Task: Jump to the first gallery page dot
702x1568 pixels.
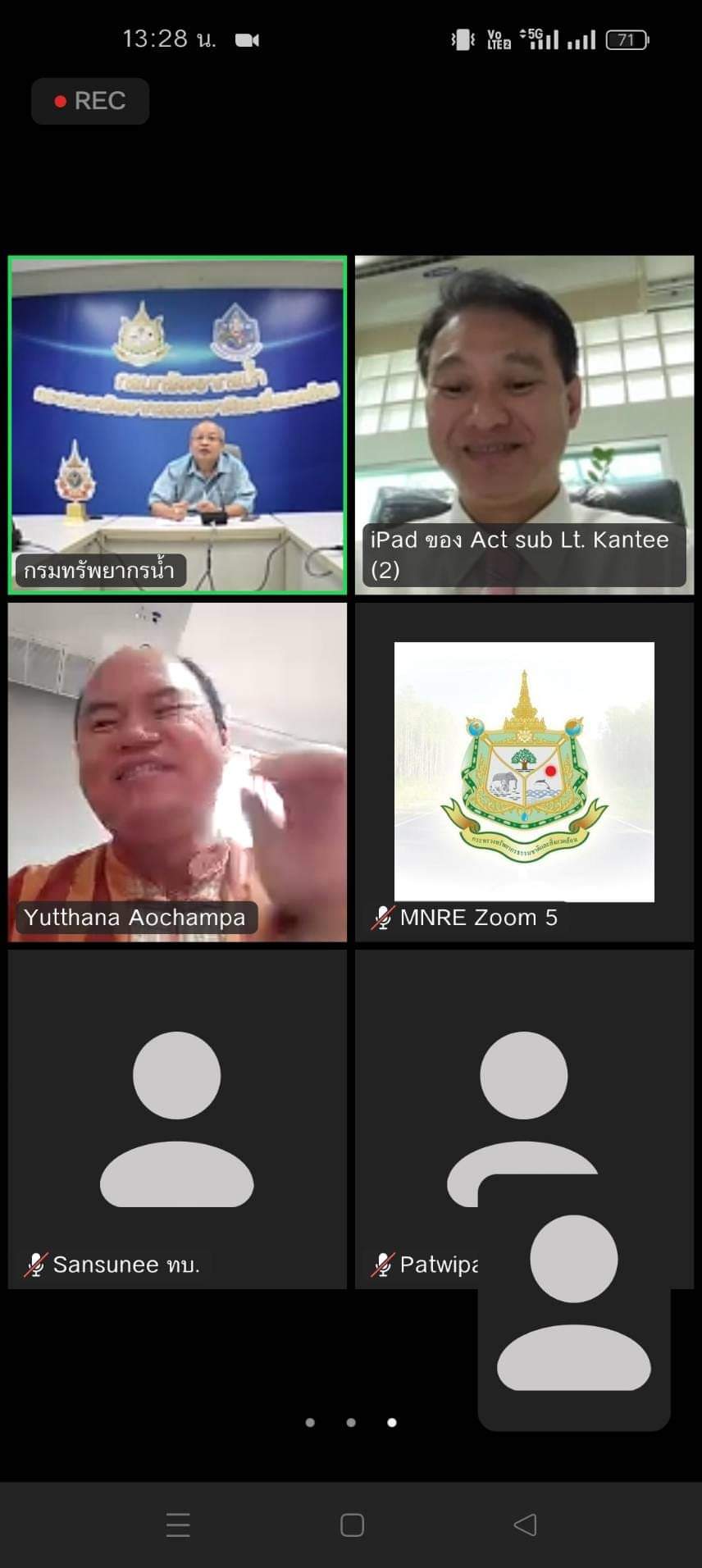Action: coord(310,1422)
